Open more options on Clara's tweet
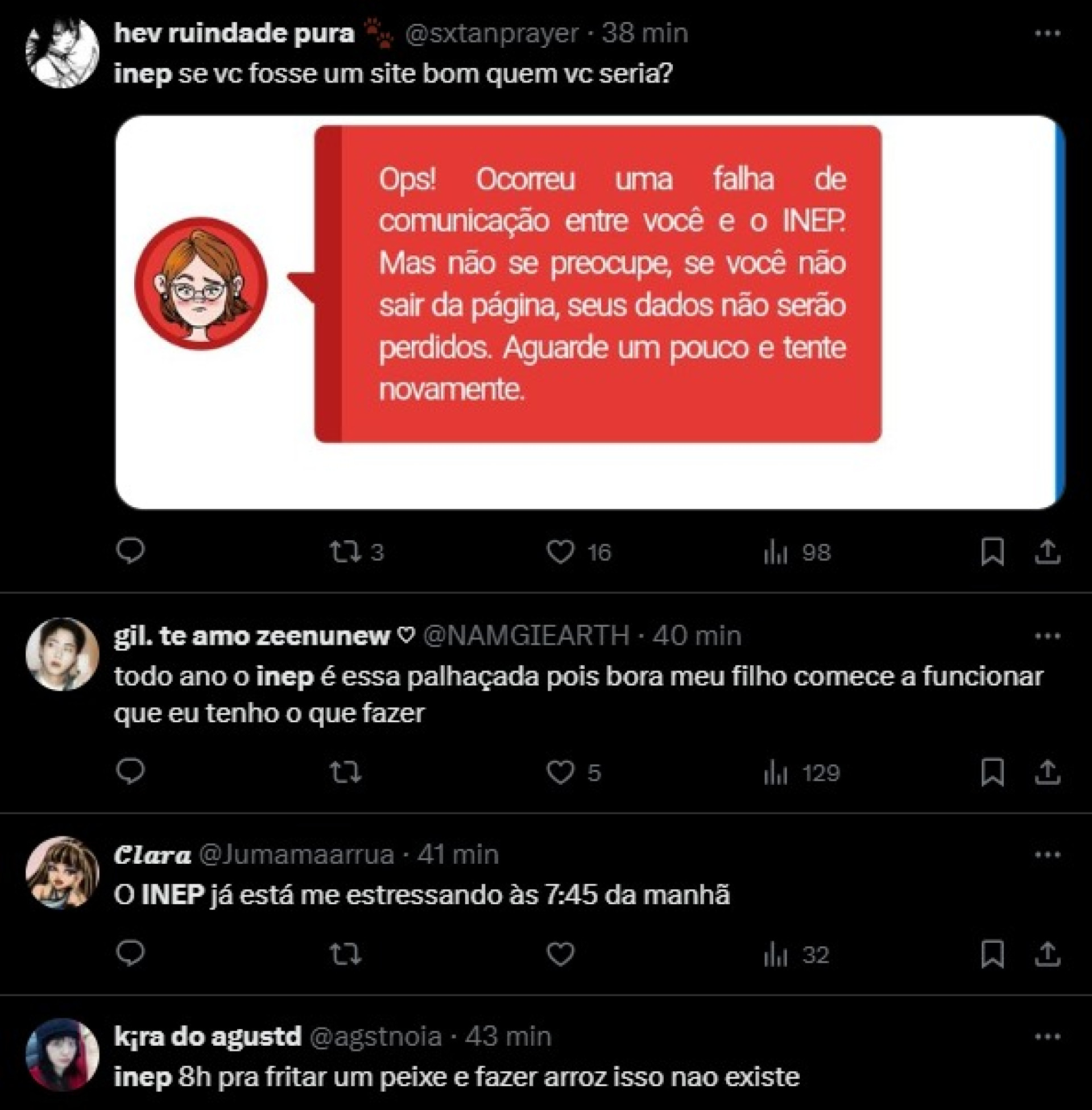The height and width of the screenshot is (1110, 1092). (x=1047, y=855)
